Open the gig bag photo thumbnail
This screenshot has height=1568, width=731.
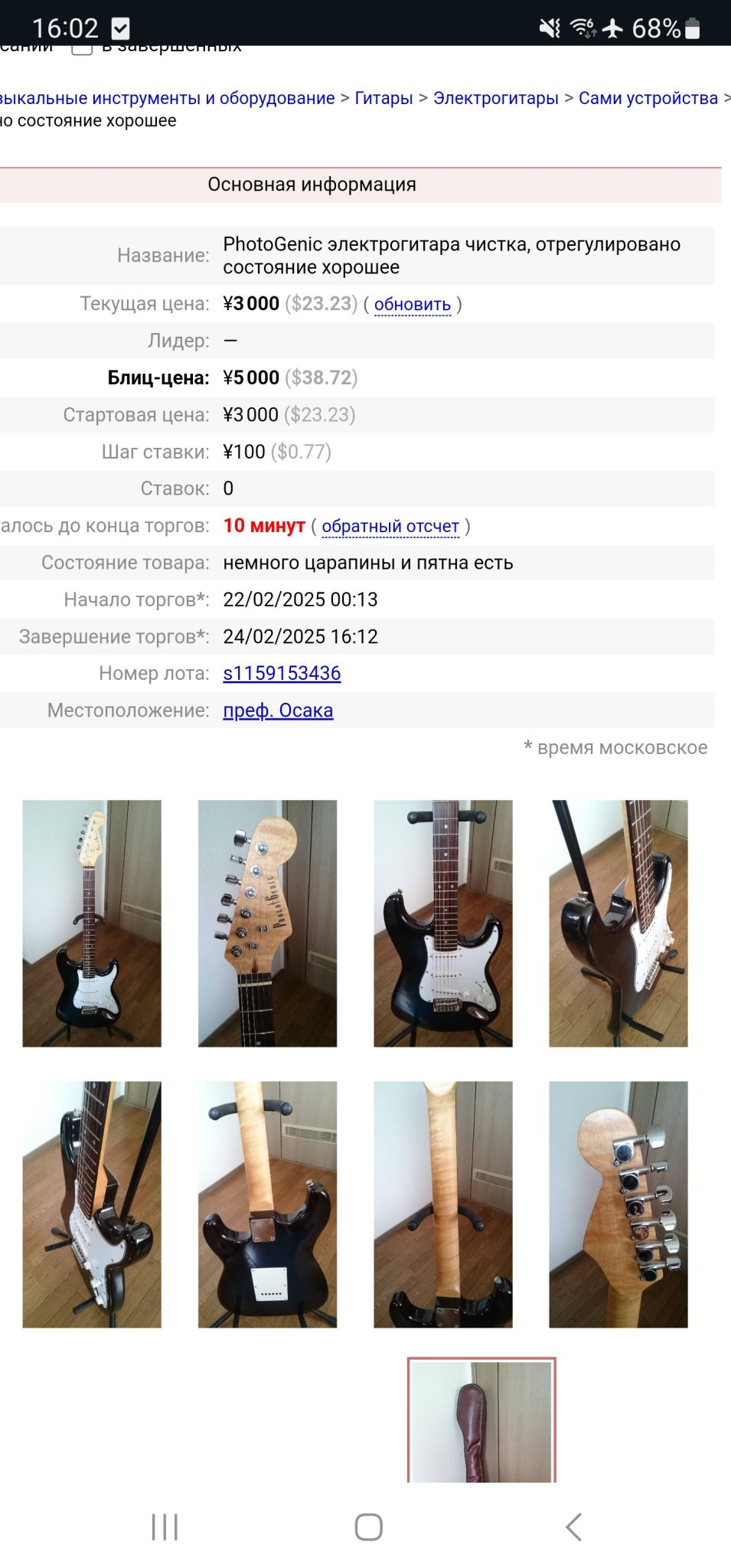pos(481,1421)
